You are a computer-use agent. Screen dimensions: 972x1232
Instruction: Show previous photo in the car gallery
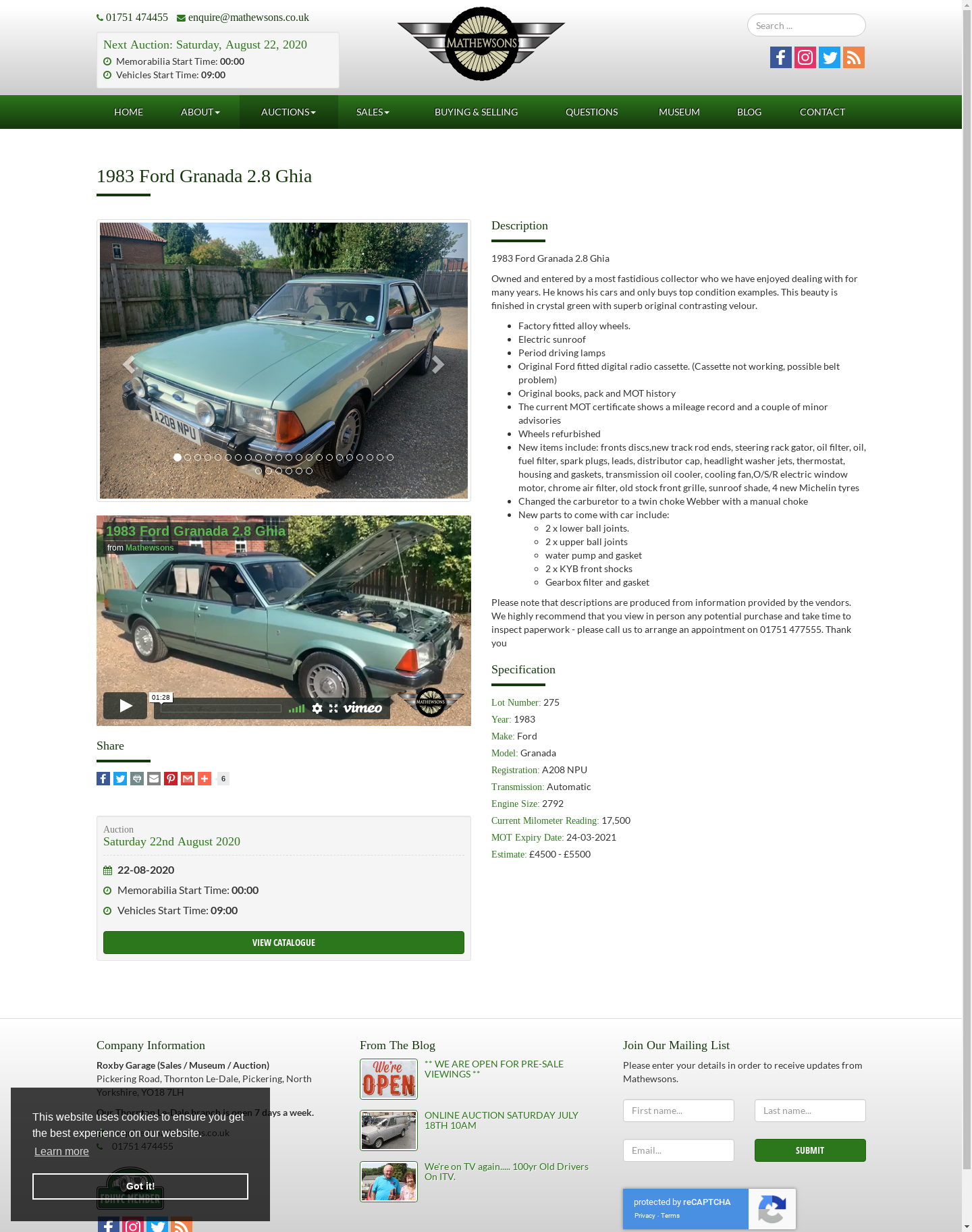(129, 365)
